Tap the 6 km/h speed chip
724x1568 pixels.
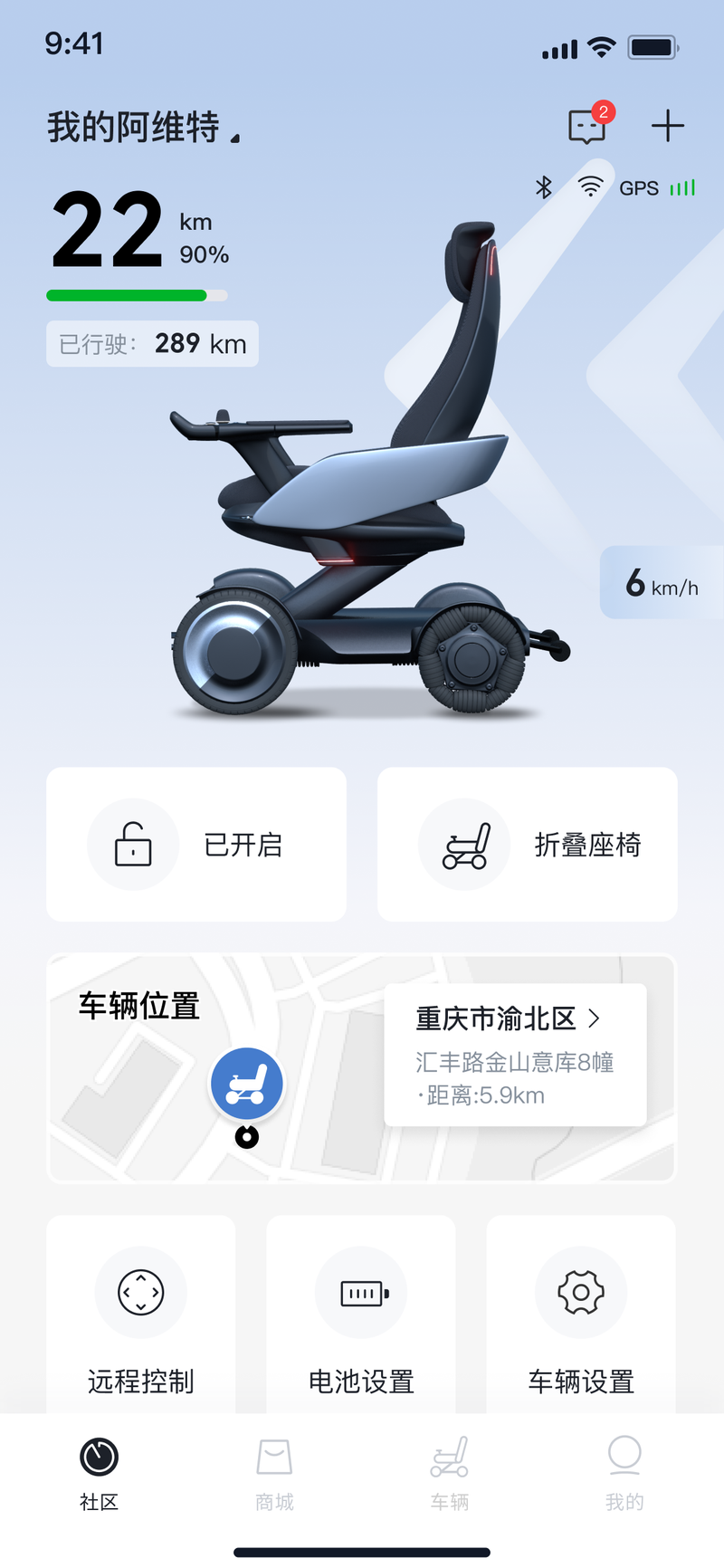662,584
